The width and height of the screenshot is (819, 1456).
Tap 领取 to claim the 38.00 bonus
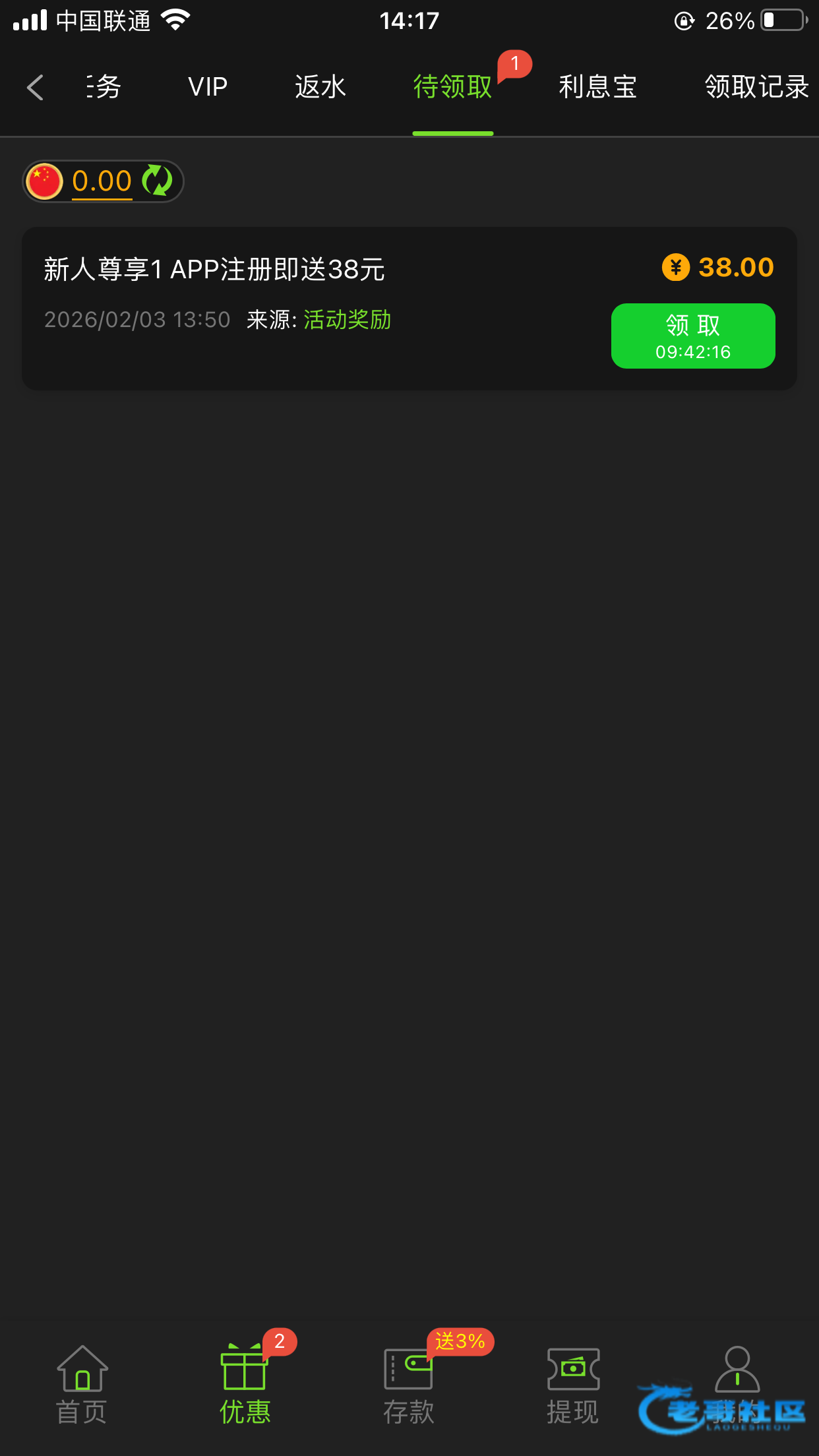click(692, 336)
